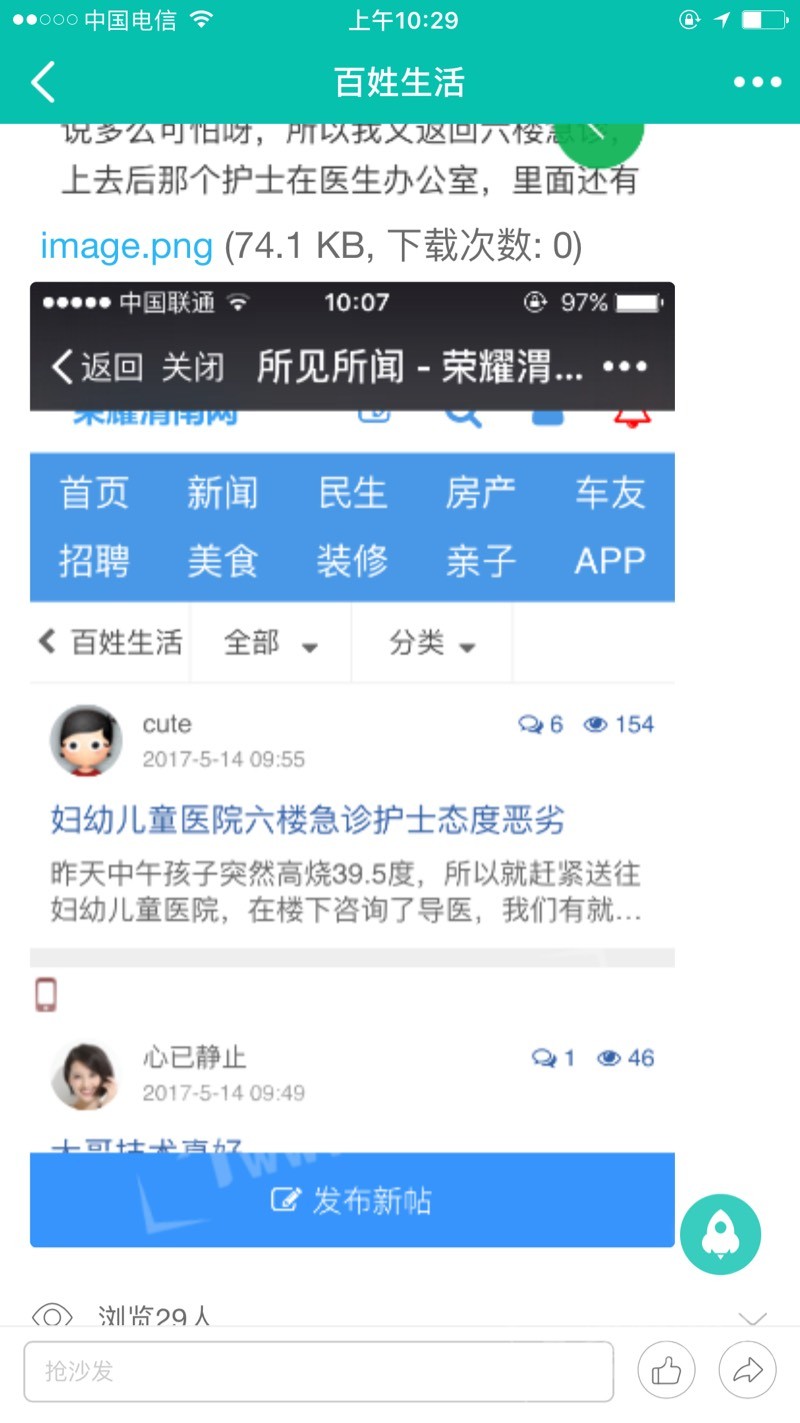Share this post
This screenshot has width=800, height=1423.
748,1370
